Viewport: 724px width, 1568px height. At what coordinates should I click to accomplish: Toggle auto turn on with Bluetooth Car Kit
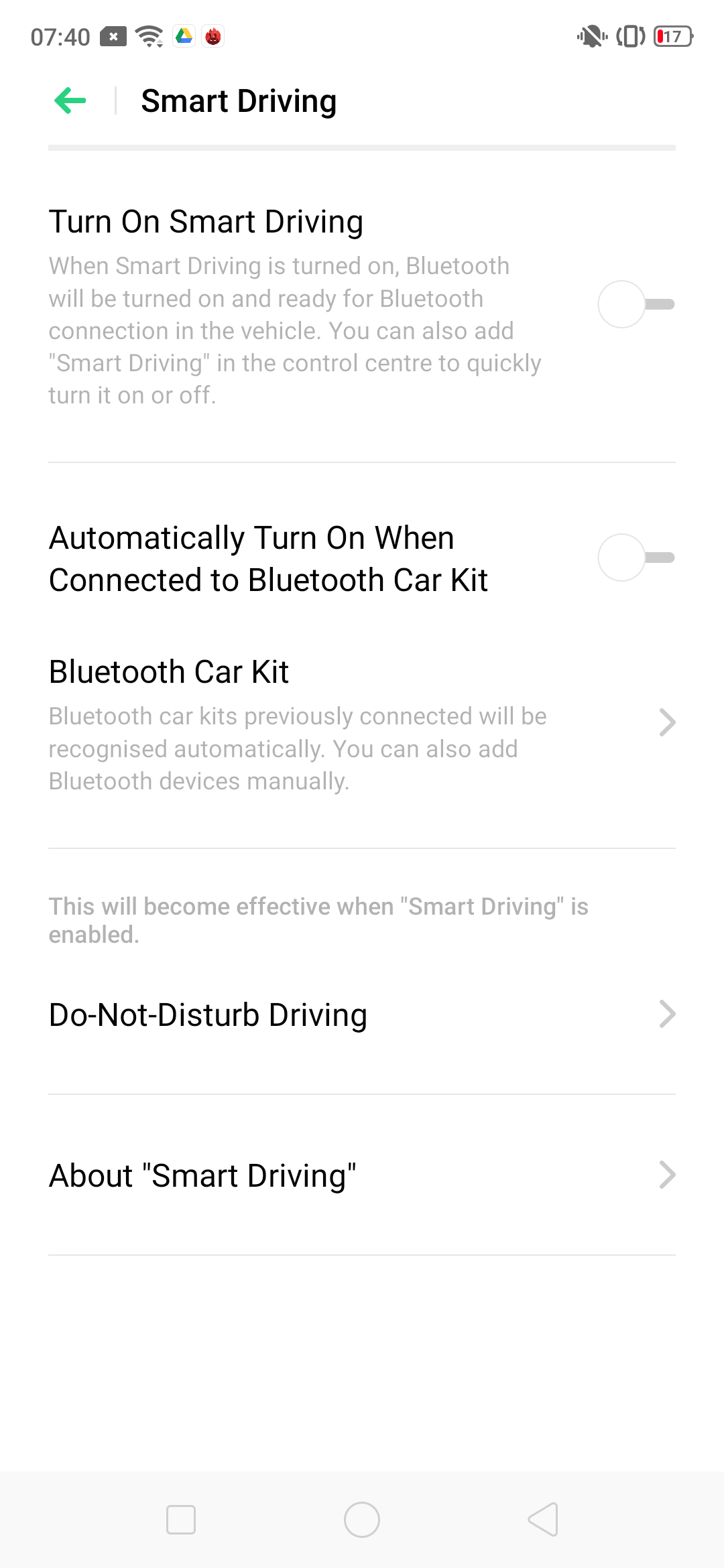coord(635,558)
